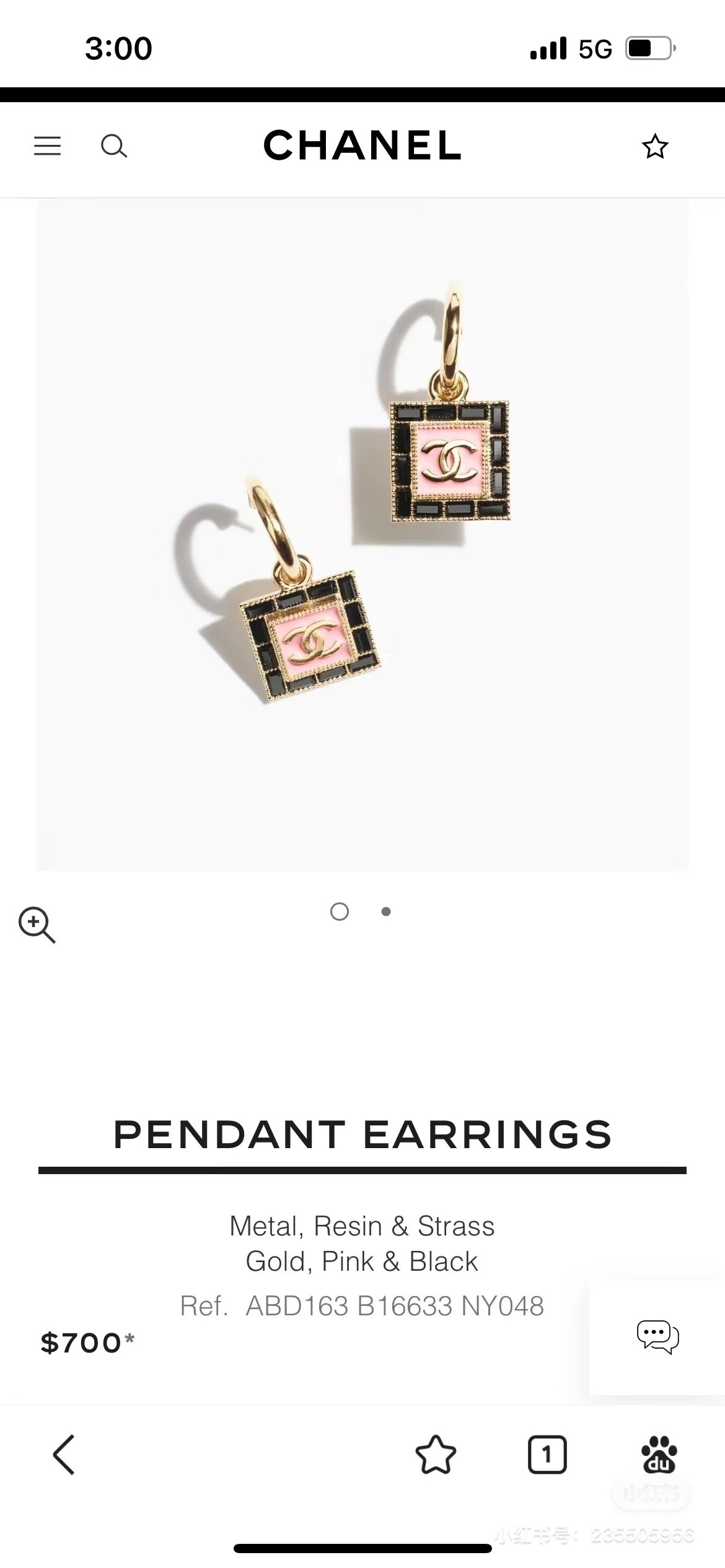The width and height of the screenshot is (725, 1568).
Task: Open Chanel site search
Action: click(114, 146)
